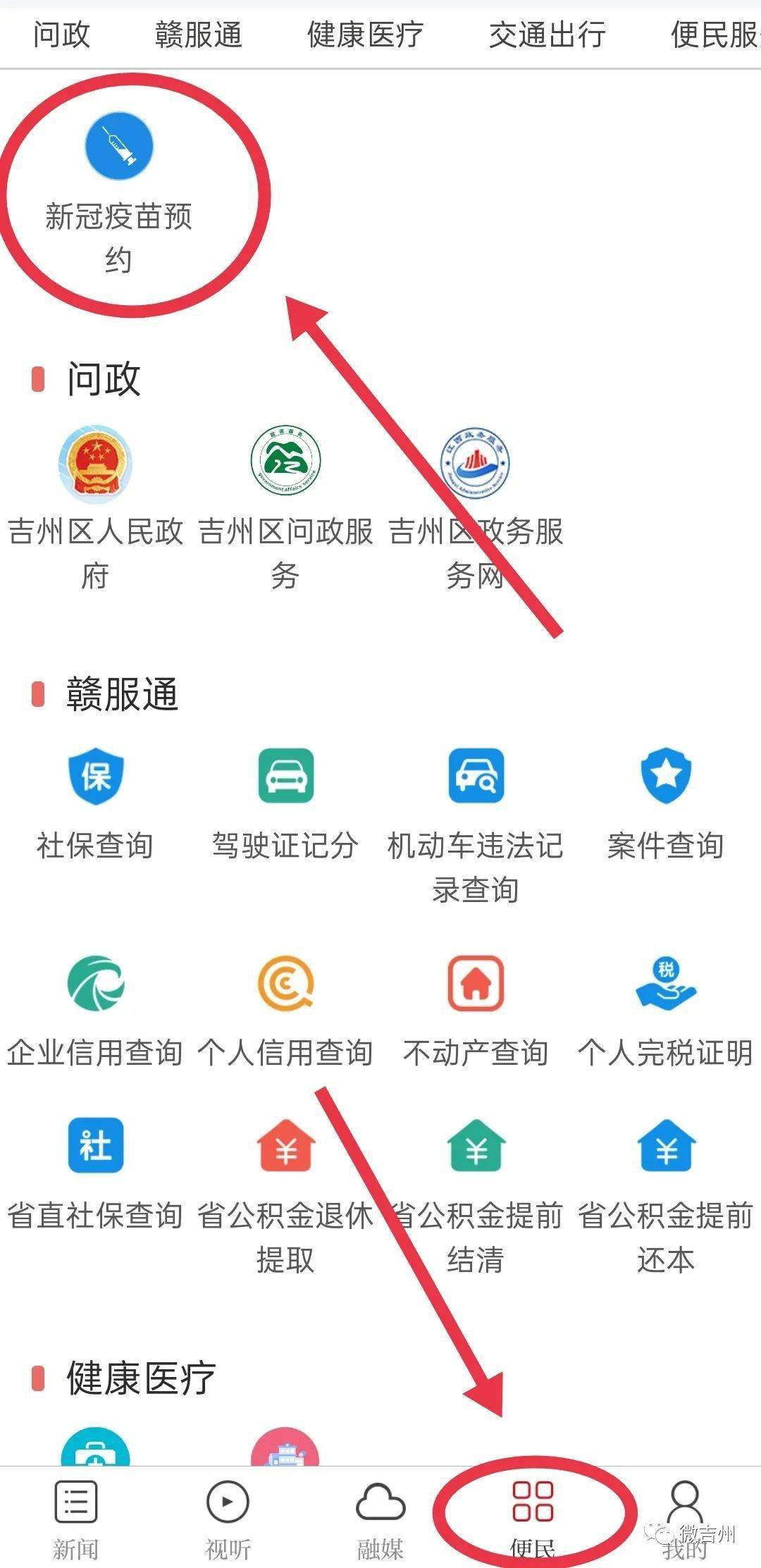
Task: Select the 问政 top tab
Action: (61, 35)
